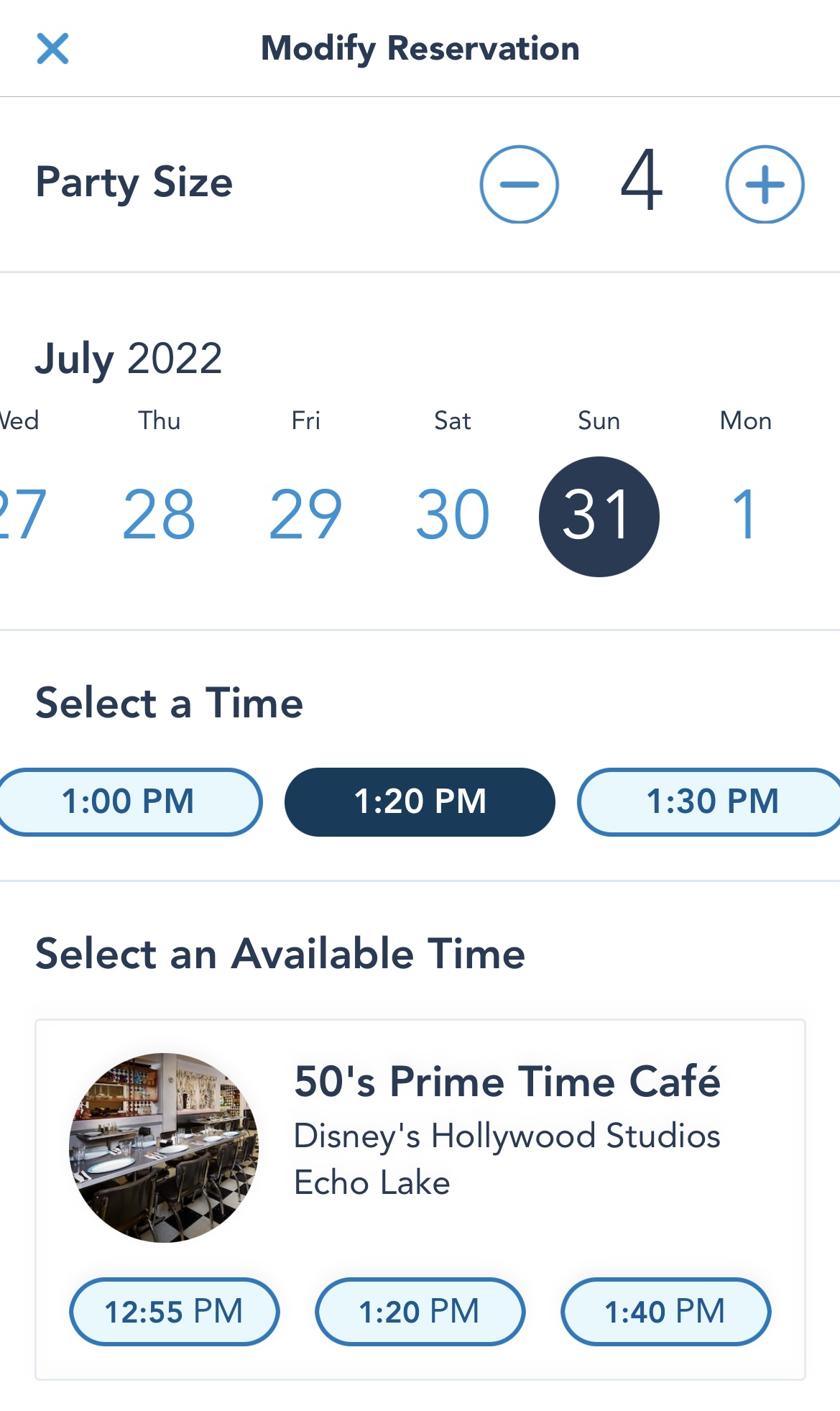Choose Thursday, July 28

(159, 515)
